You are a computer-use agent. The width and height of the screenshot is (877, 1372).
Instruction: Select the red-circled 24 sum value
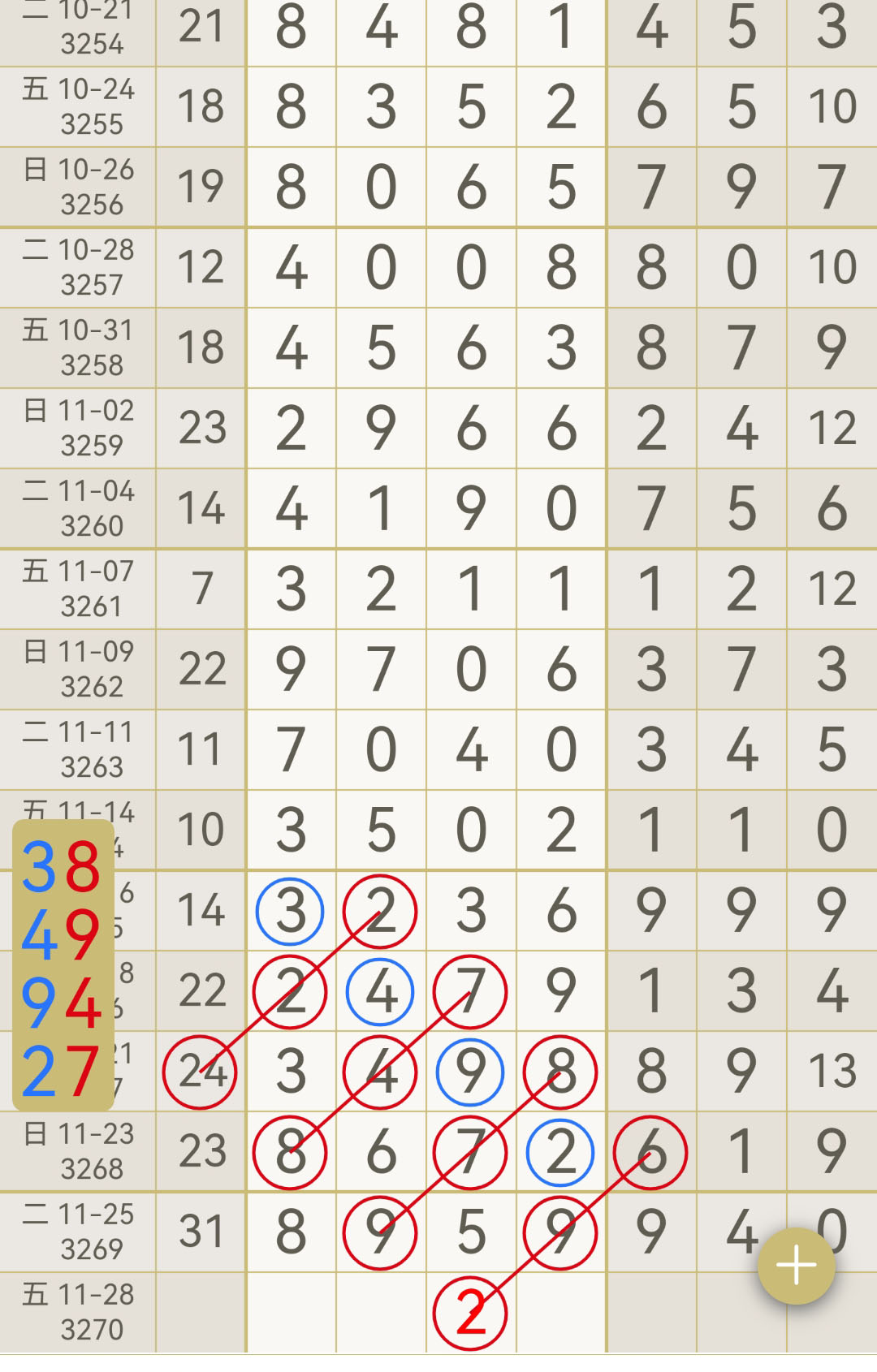click(201, 1072)
